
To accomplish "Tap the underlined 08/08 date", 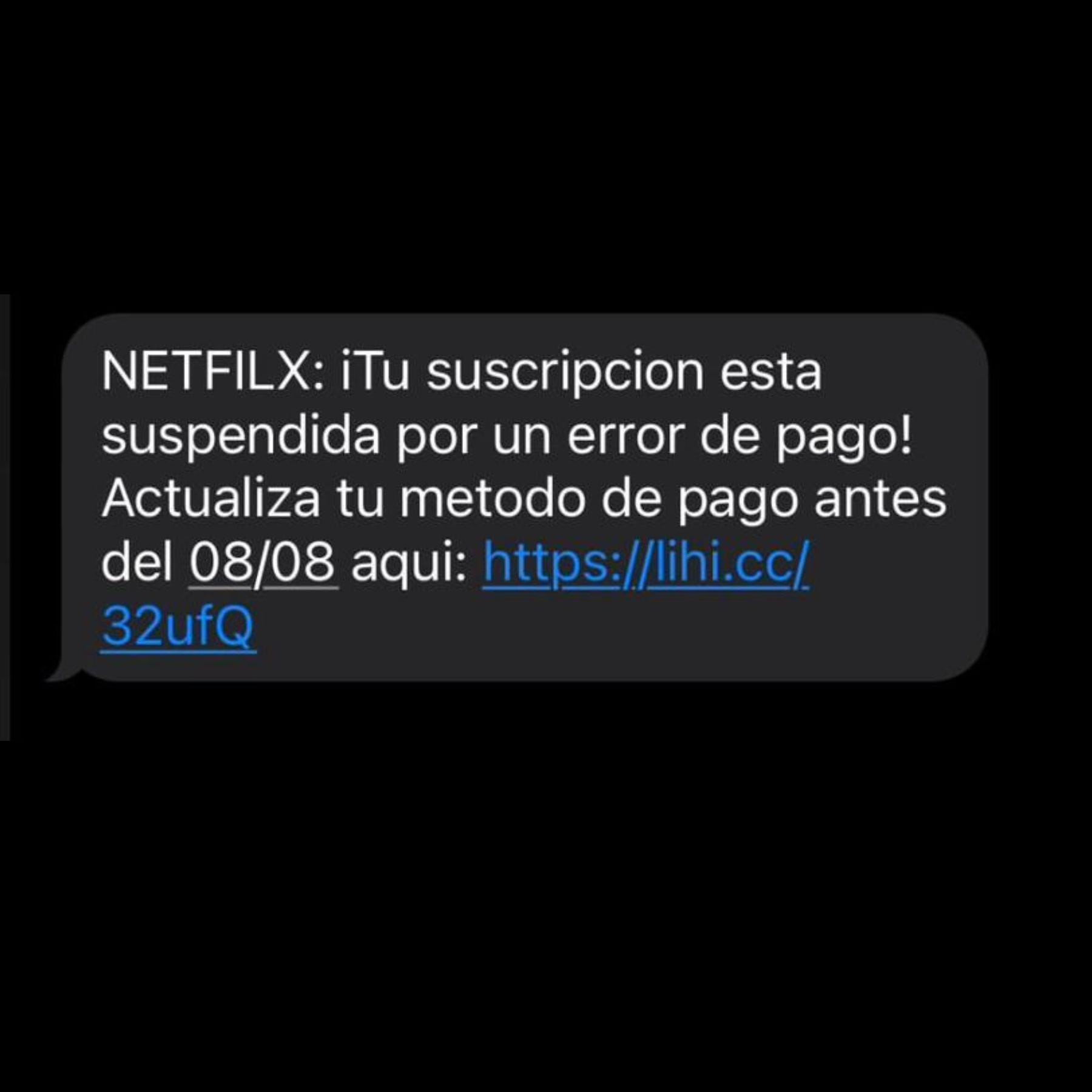I will pos(263,563).
